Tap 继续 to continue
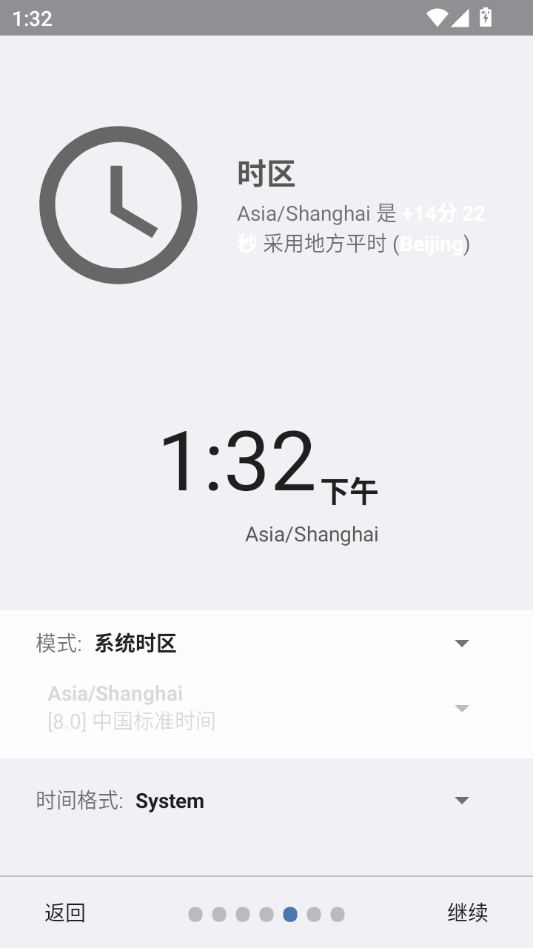This screenshot has height=948, width=533. pyautogui.click(x=468, y=912)
